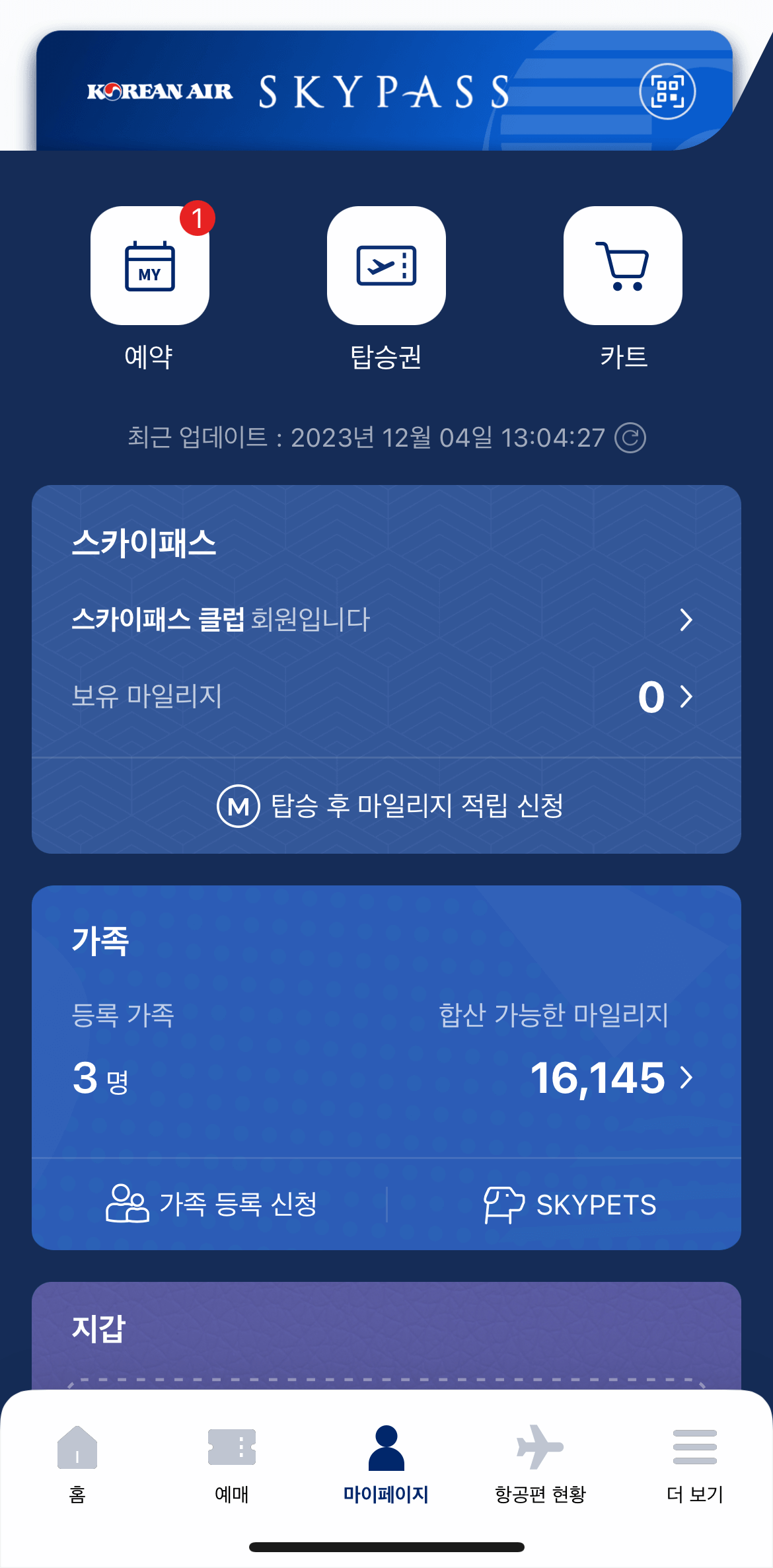The image size is (773, 1568).
Task: Open 보유 마일리지 details via the arrow
Action: pyautogui.click(x=688, y=694)
